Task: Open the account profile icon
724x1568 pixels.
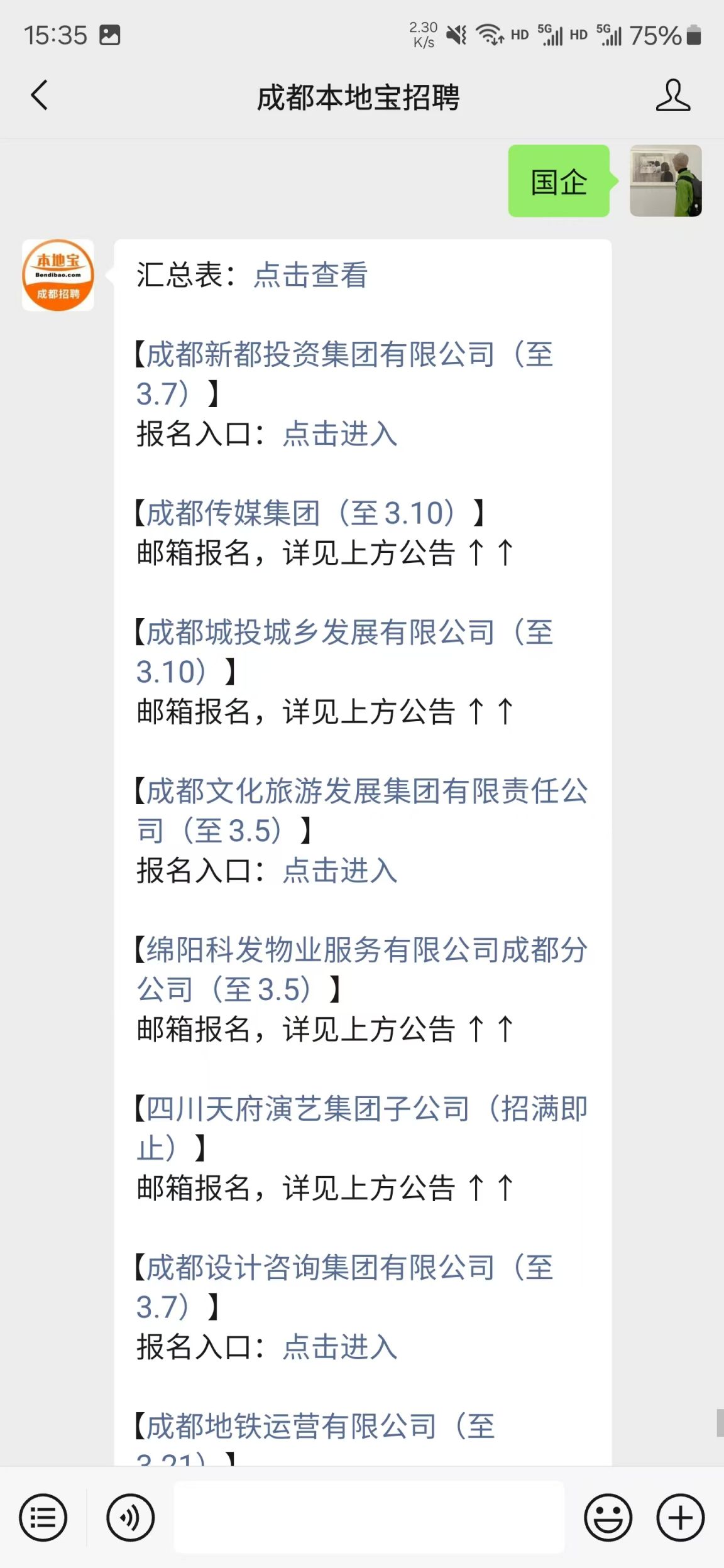Action: 672,96
